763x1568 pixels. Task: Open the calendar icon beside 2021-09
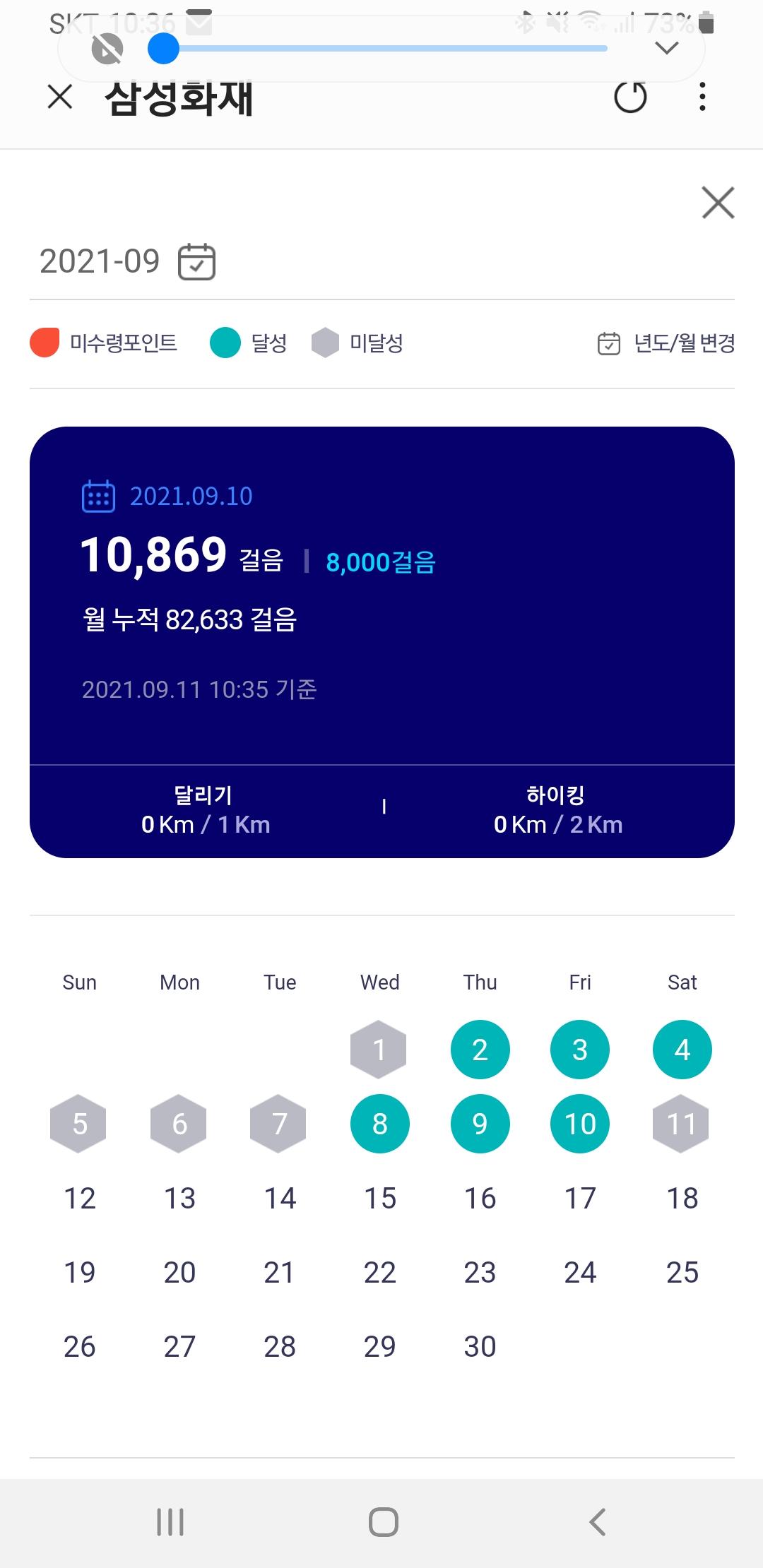pos(196,261)
